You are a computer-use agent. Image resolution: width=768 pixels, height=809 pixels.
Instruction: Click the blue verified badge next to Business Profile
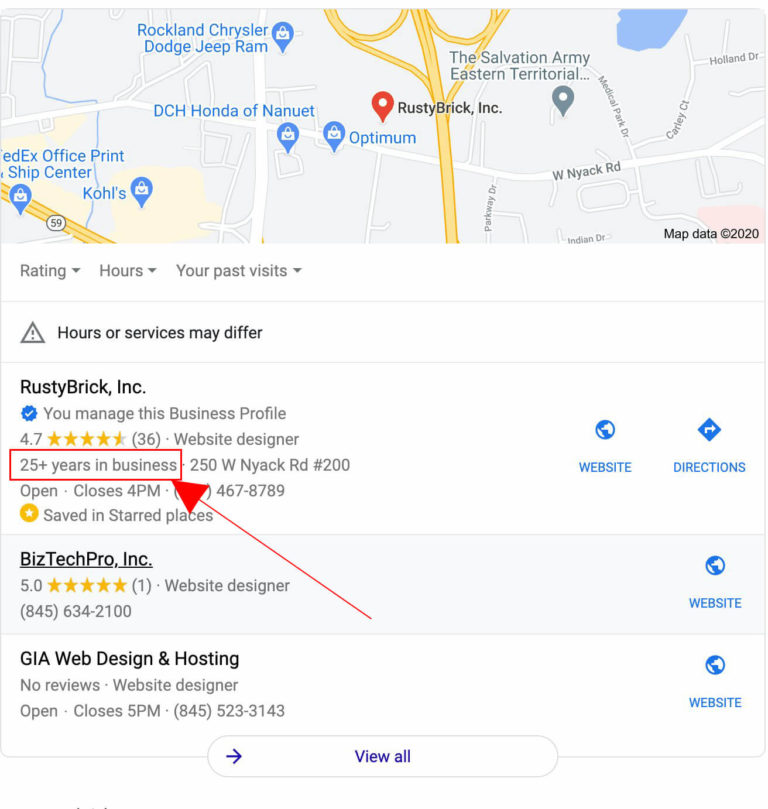click(29, 413)
